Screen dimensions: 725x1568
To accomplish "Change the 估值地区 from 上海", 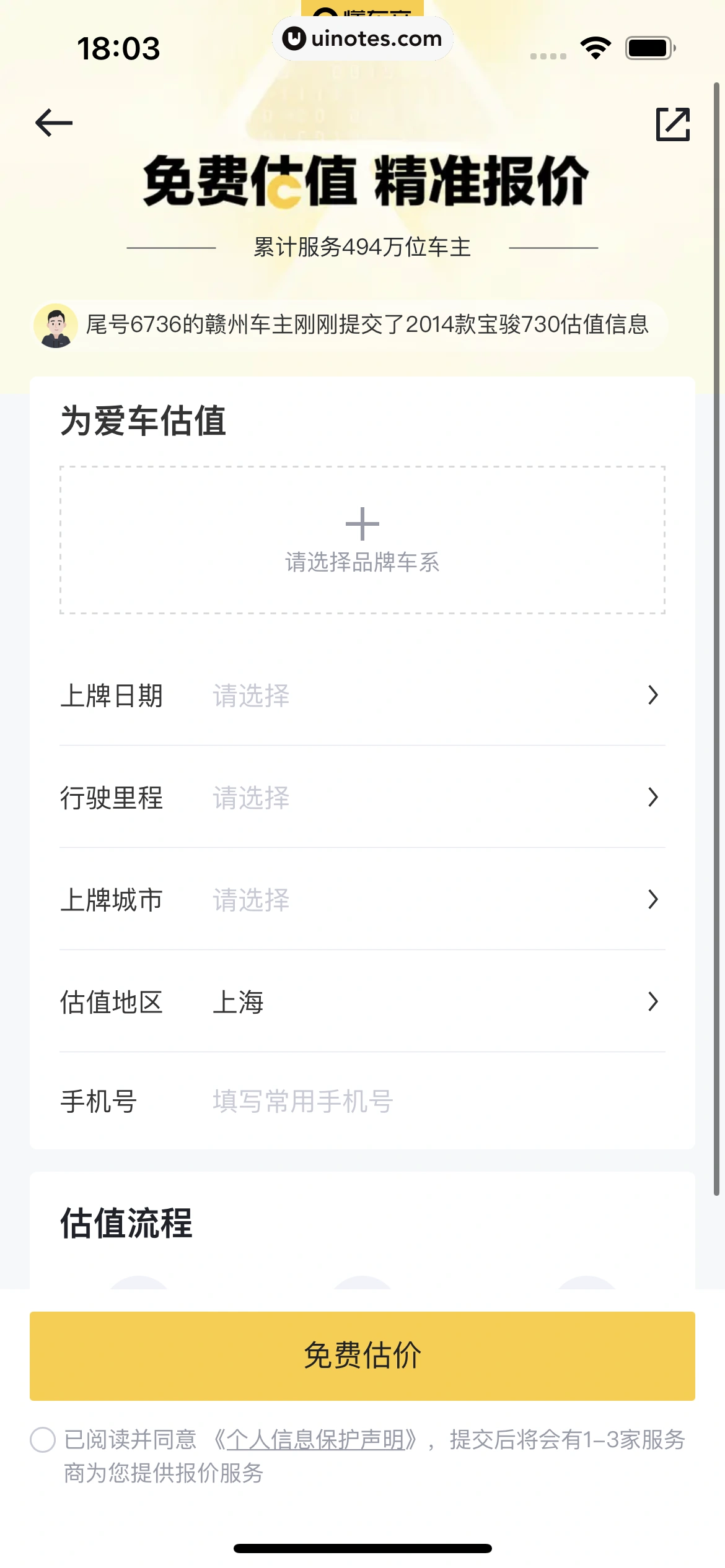I will pyautogui.click(x=362, y=1002).
